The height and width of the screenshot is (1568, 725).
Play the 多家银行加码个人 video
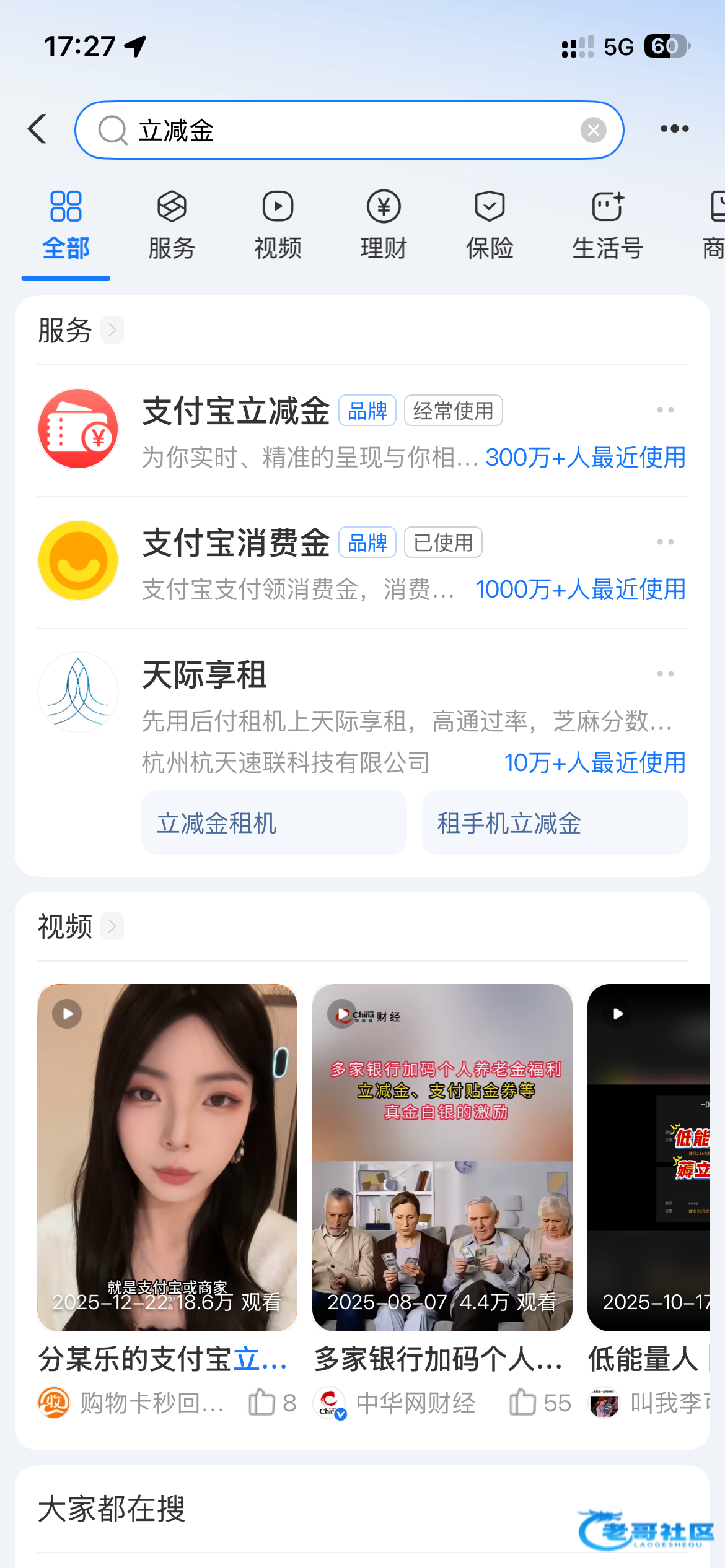point(442,1157)
